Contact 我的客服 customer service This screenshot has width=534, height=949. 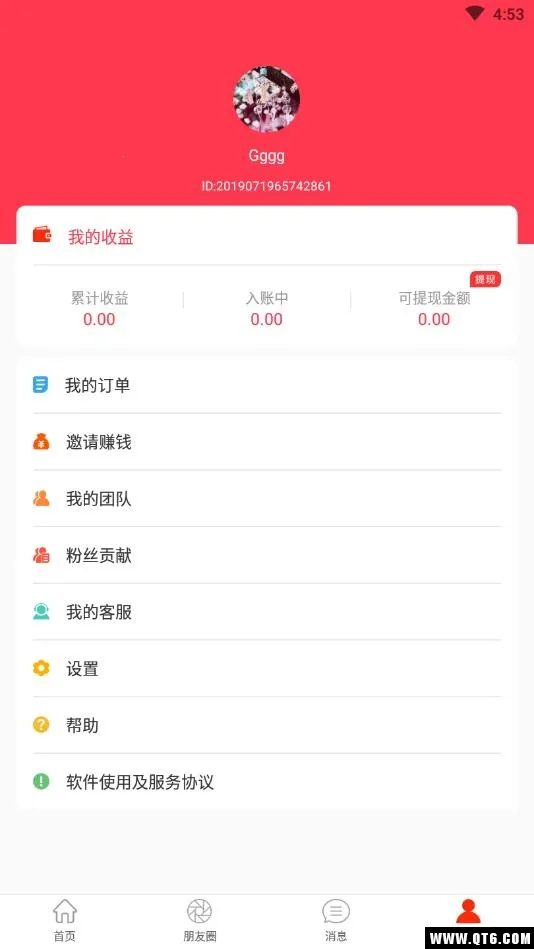[x=267, y=612]
